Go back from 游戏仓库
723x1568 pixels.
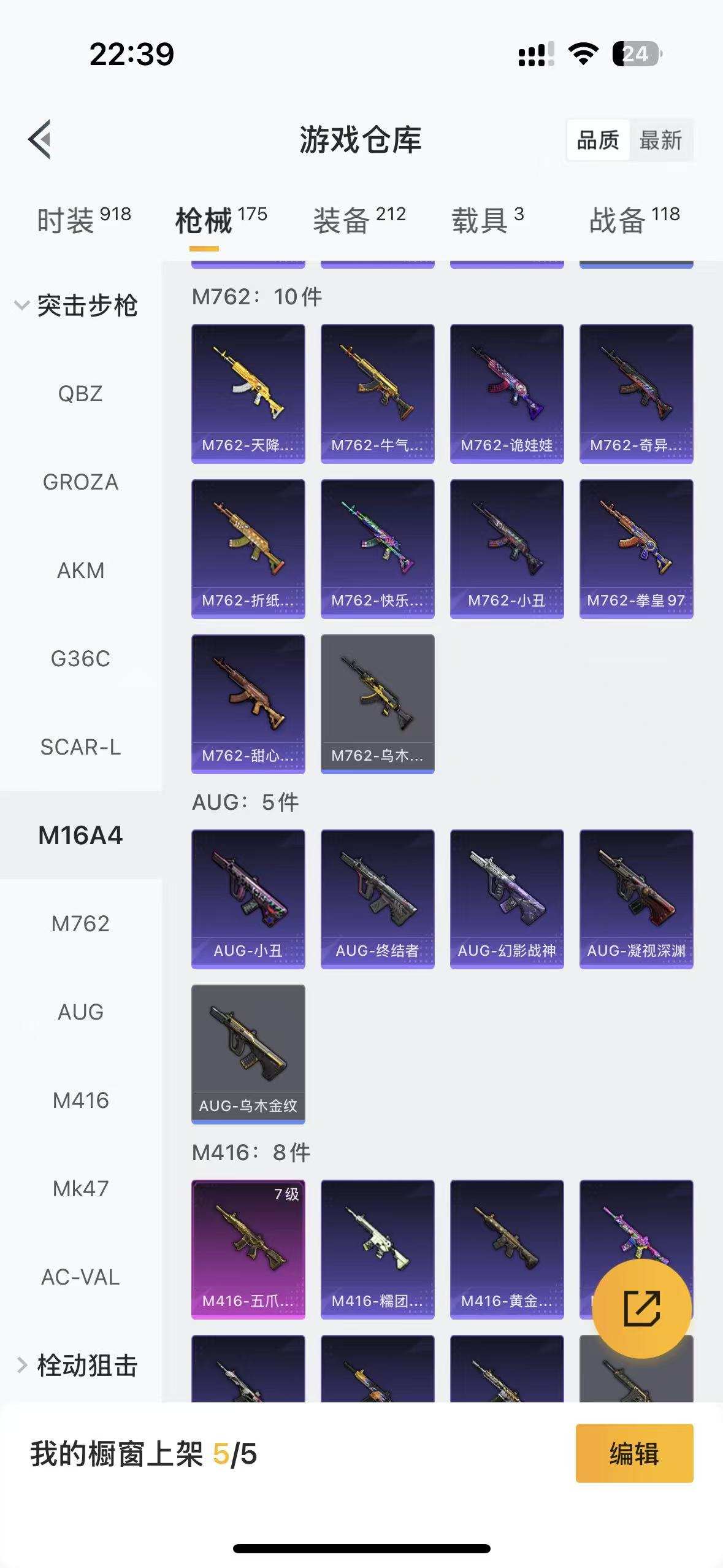coord(40,139)
